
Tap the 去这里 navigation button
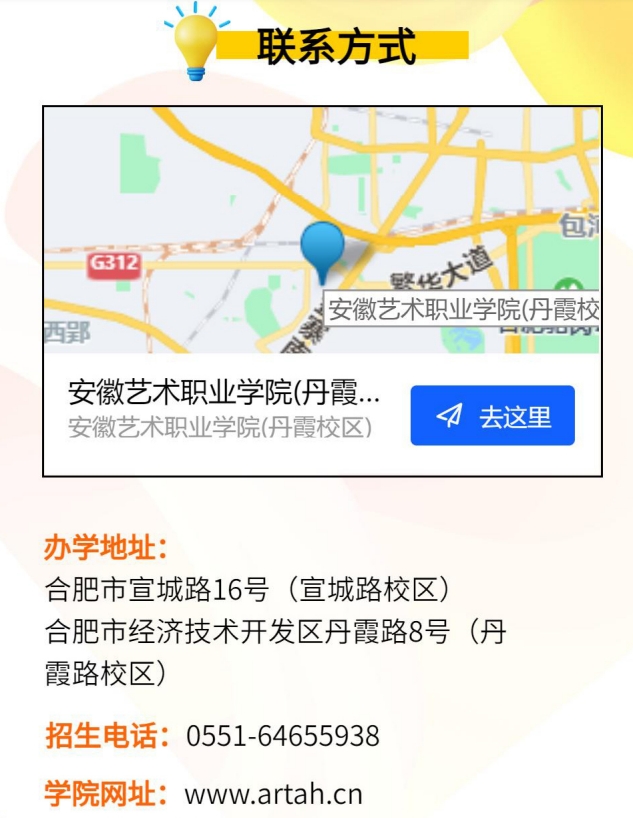pyautogui.click(x=492, y=416)
